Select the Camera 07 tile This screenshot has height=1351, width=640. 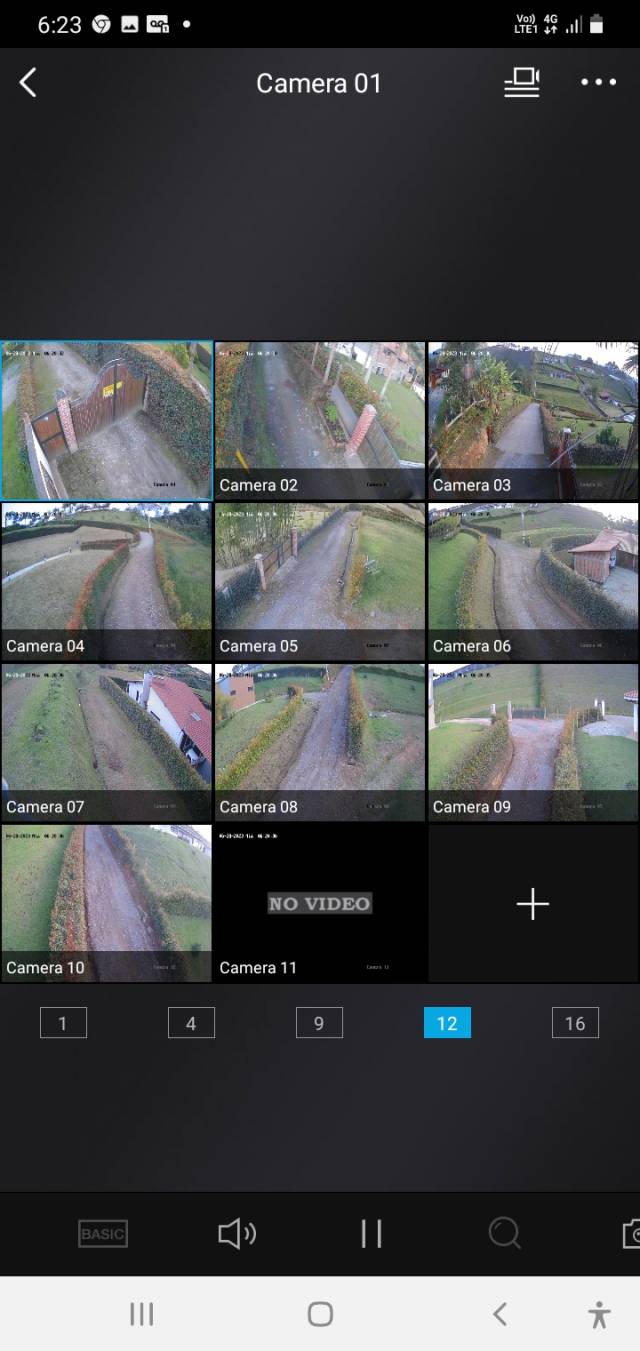[106, 743]
